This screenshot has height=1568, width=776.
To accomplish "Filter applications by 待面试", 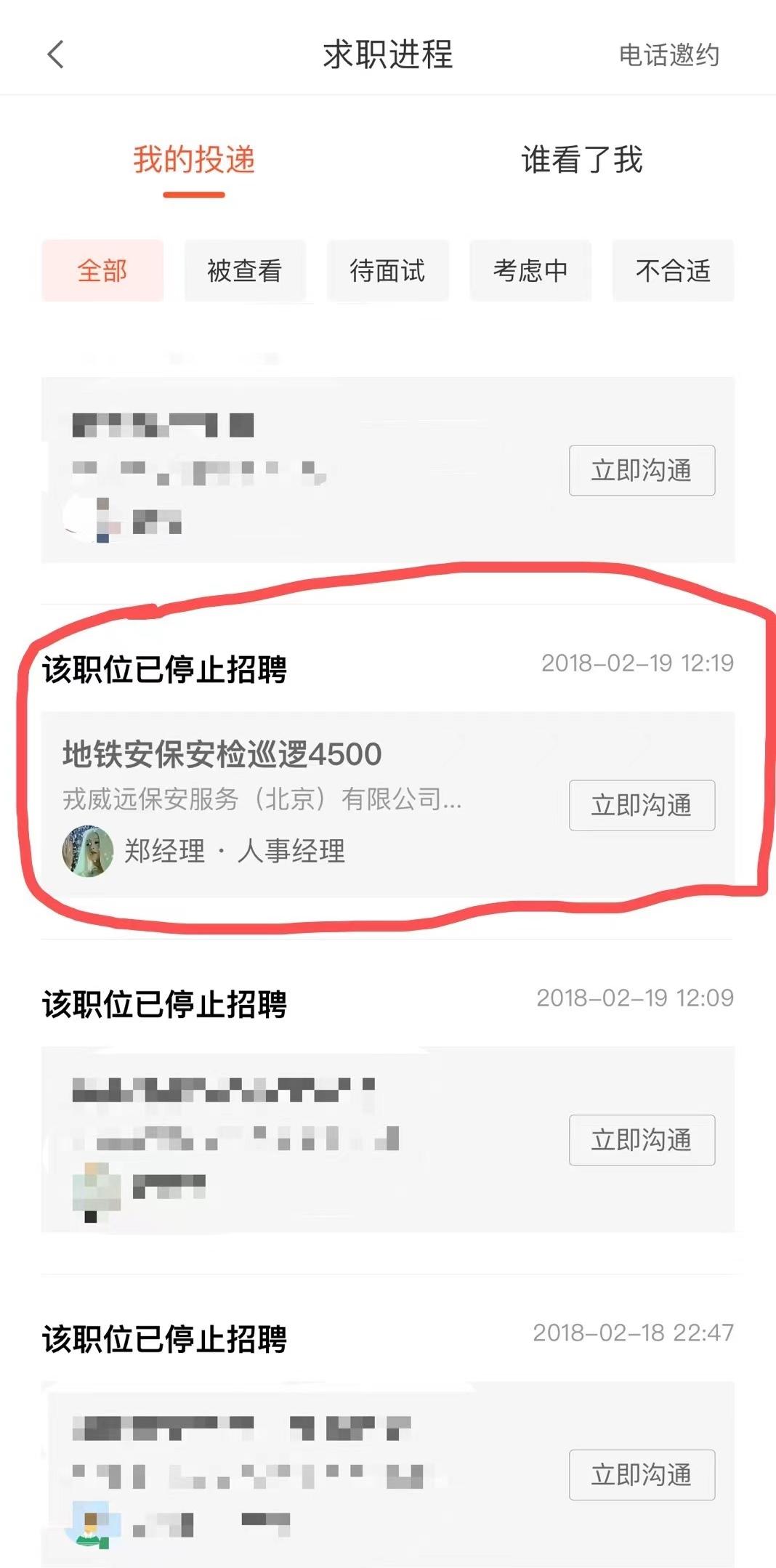I will pos(387,270).
